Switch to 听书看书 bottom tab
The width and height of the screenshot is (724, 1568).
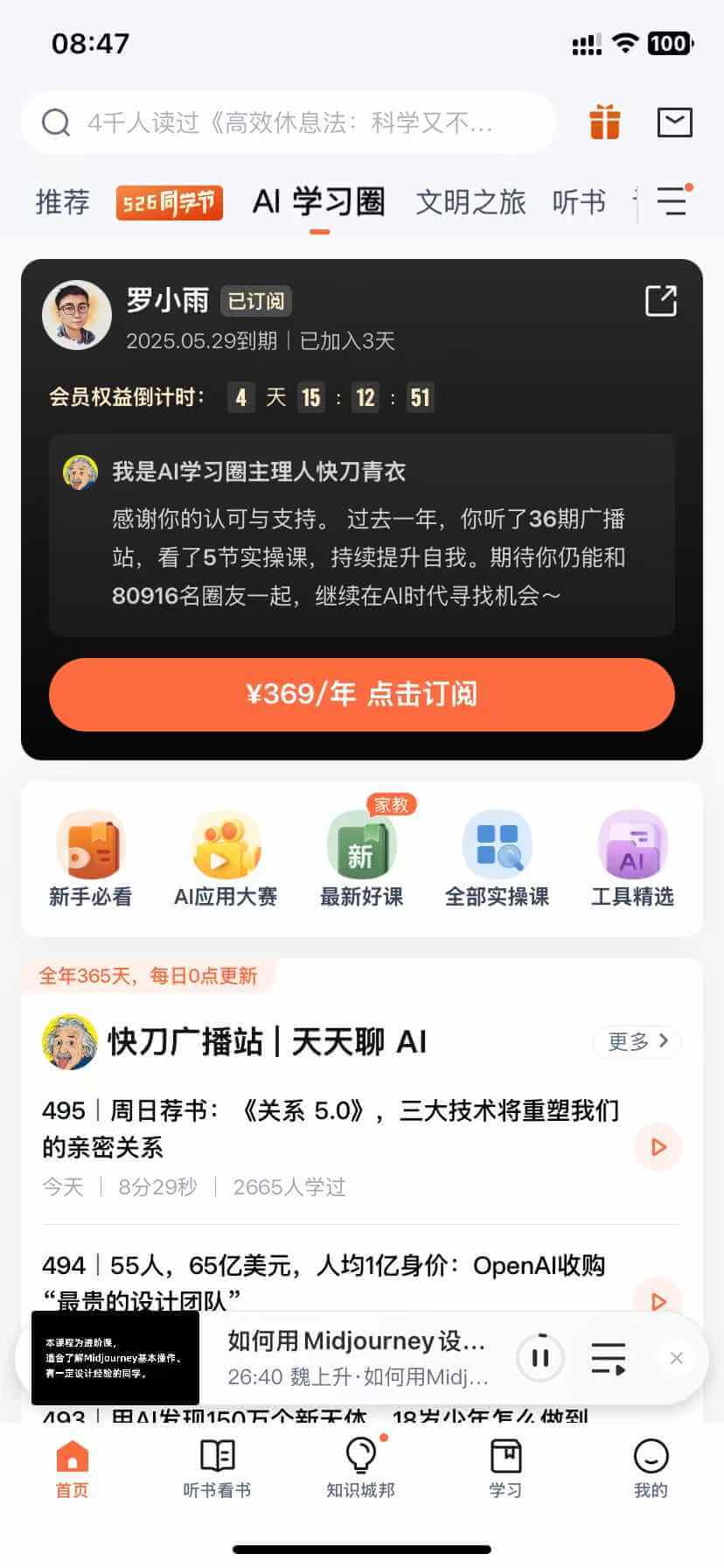(x=217, y=1468)
